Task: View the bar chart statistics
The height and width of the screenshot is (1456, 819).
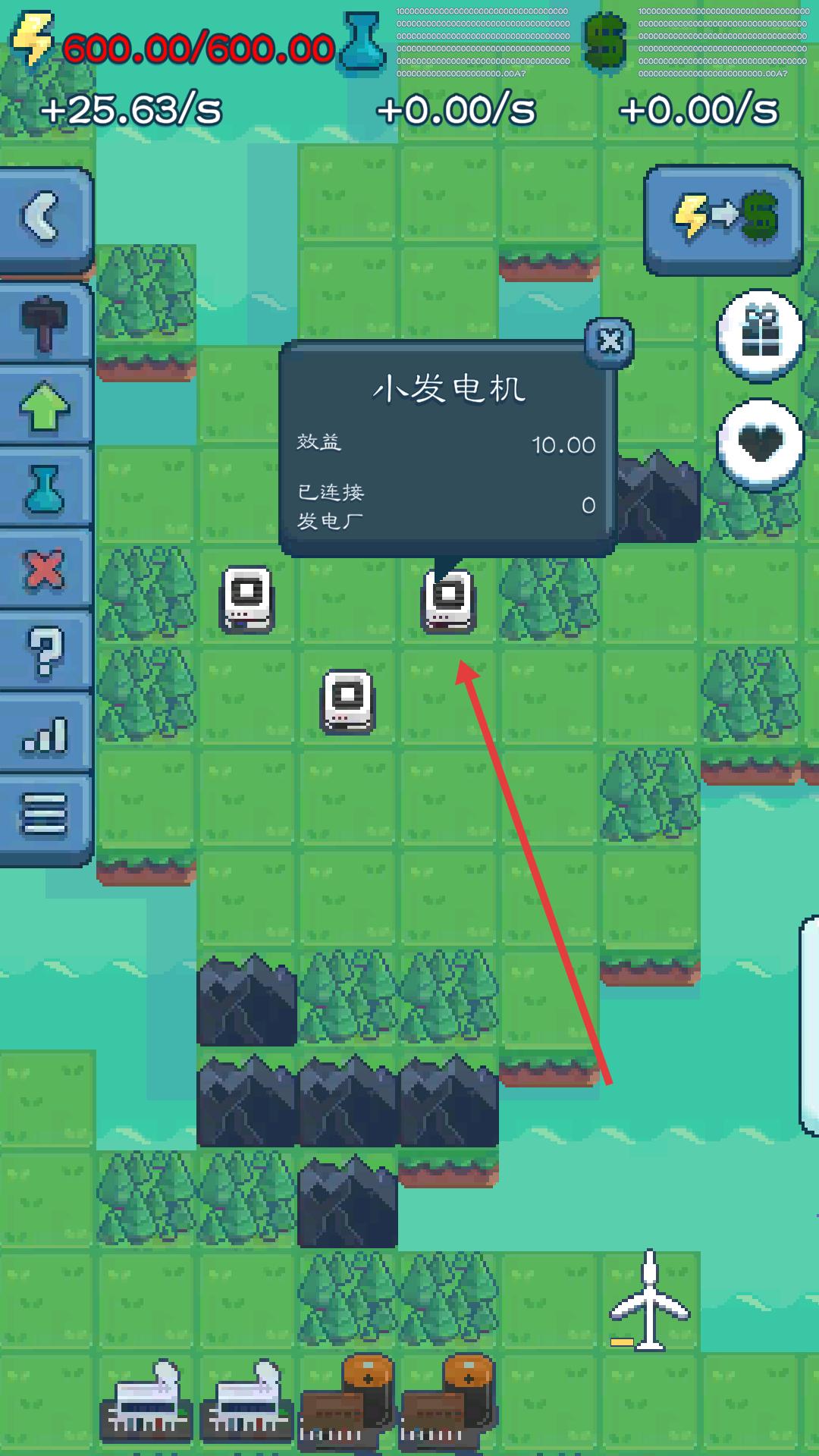Action: [44, 734]
